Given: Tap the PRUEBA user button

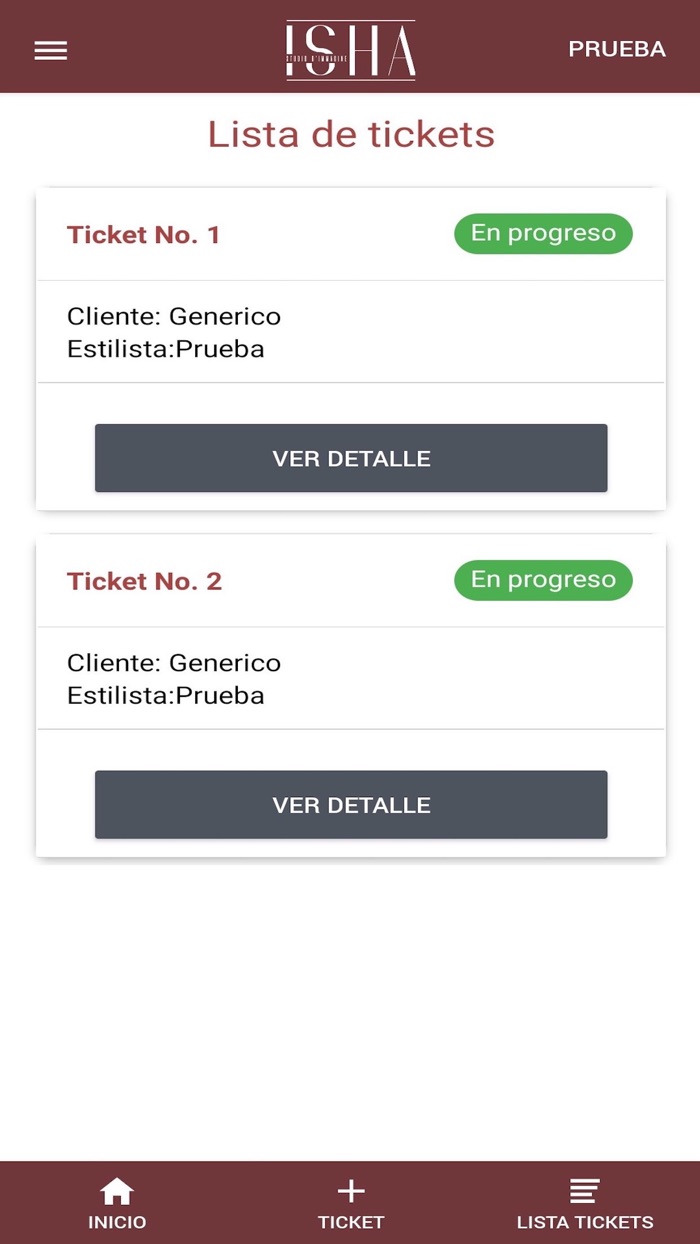Looking at the screenshot, I should [x=616, y=49].
